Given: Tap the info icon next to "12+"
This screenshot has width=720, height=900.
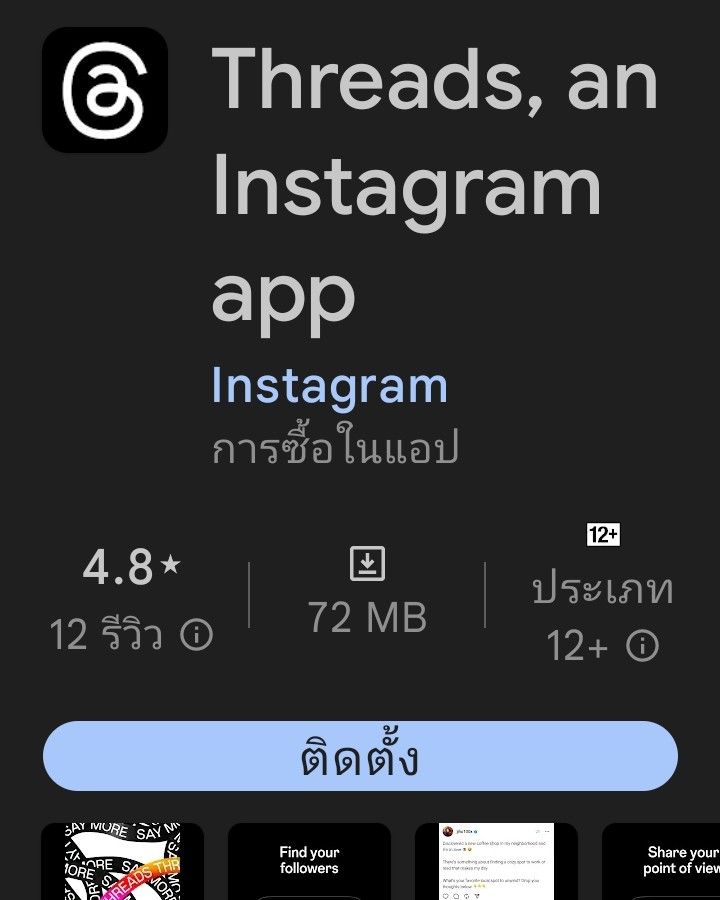Looking at the screenshot, I should 644,647.
